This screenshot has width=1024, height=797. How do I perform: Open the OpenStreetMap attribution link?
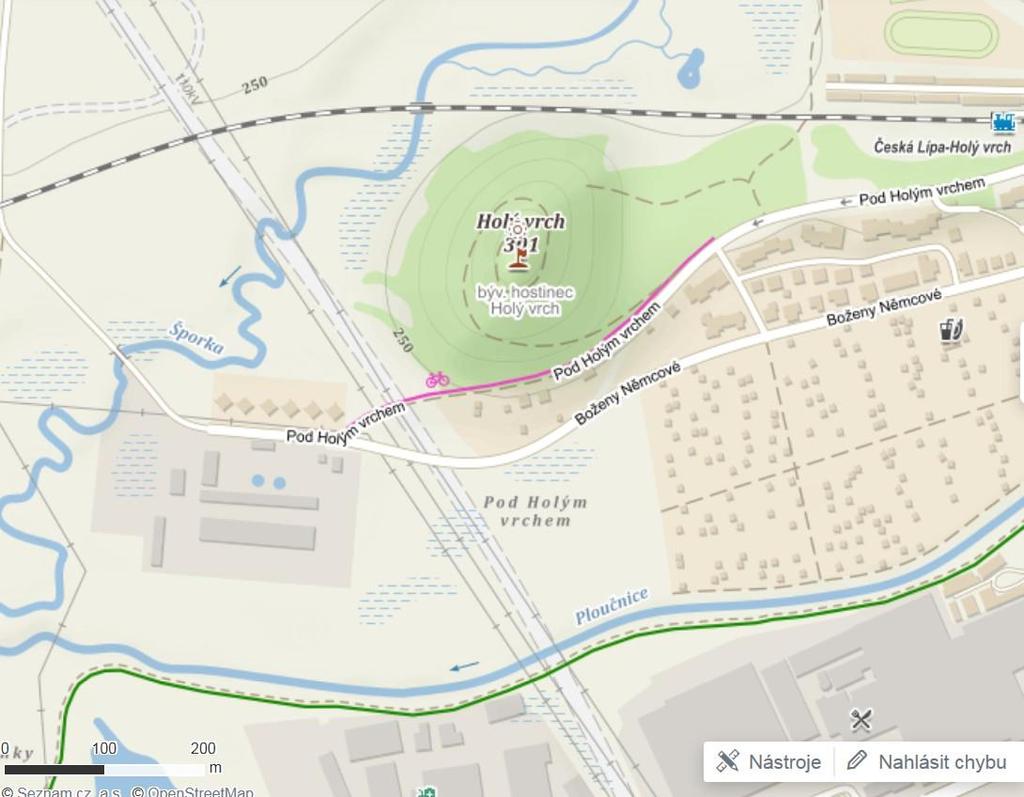click(x=200, y=792)
